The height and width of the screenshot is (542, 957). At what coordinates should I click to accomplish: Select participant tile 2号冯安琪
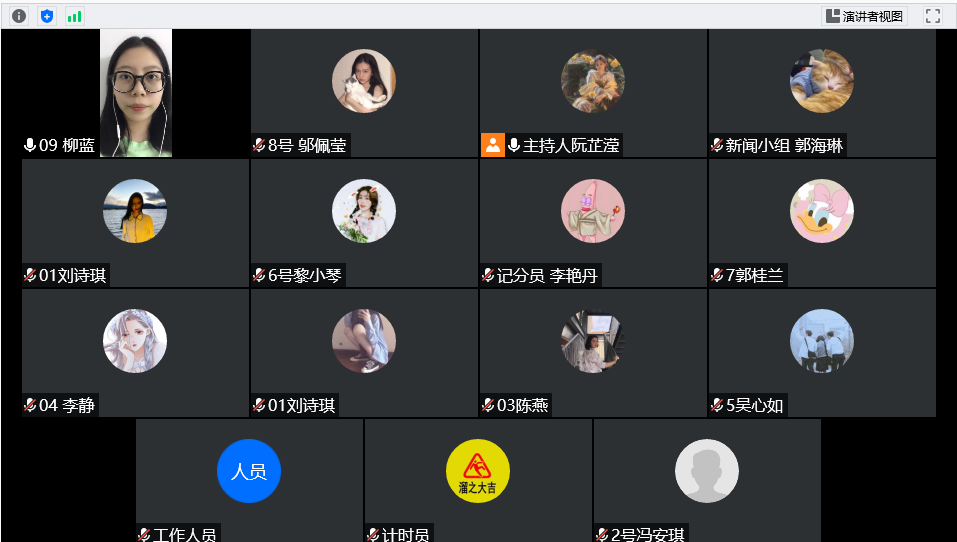707,480
